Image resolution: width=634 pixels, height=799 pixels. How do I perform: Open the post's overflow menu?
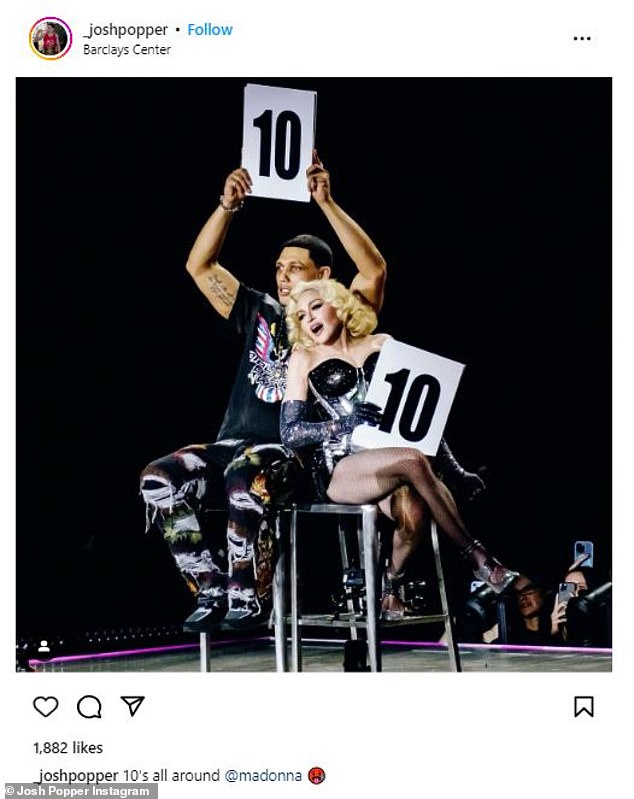tap(582, 38)
